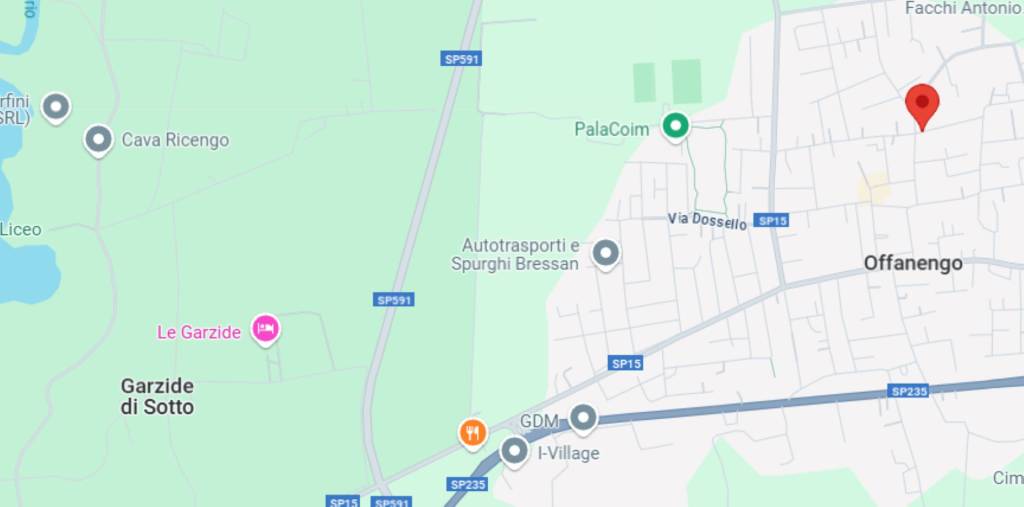This screenshot has height=507, width=1024.
Task: Open the GDM place marker
Action: coord(583,417)
